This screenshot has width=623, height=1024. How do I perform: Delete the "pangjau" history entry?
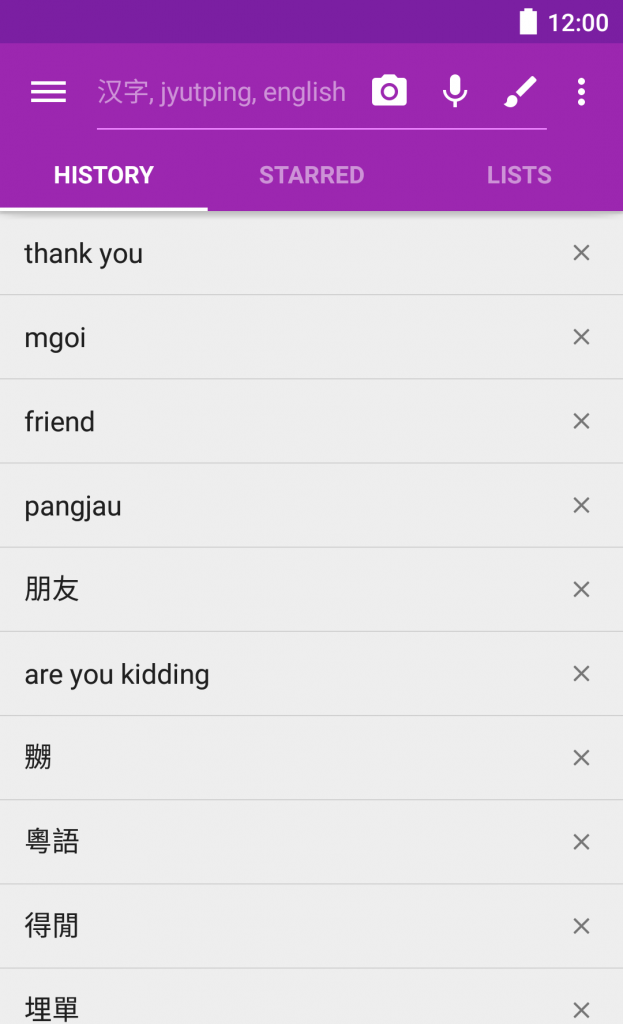(x=581, y=506)
